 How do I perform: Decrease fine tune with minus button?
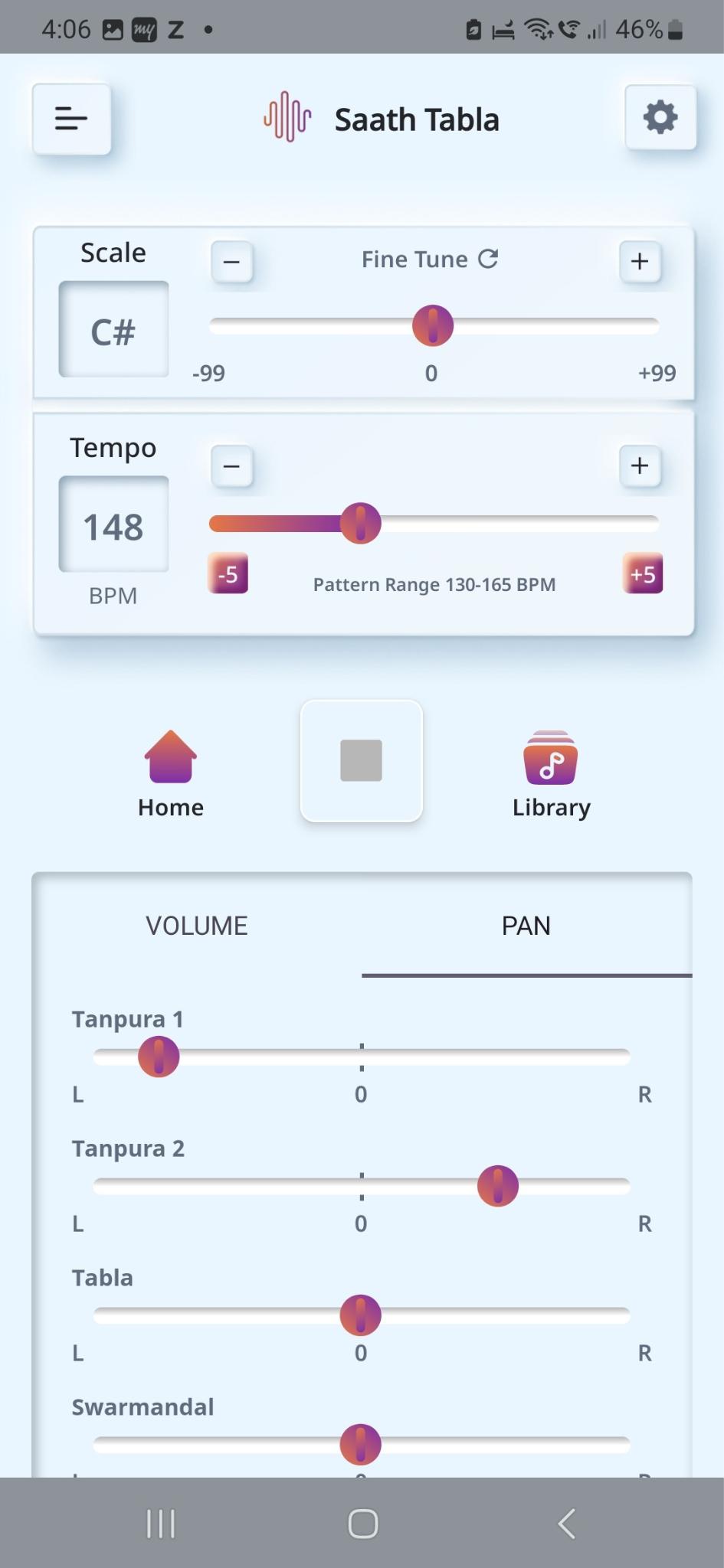click(x=231, y=262)
